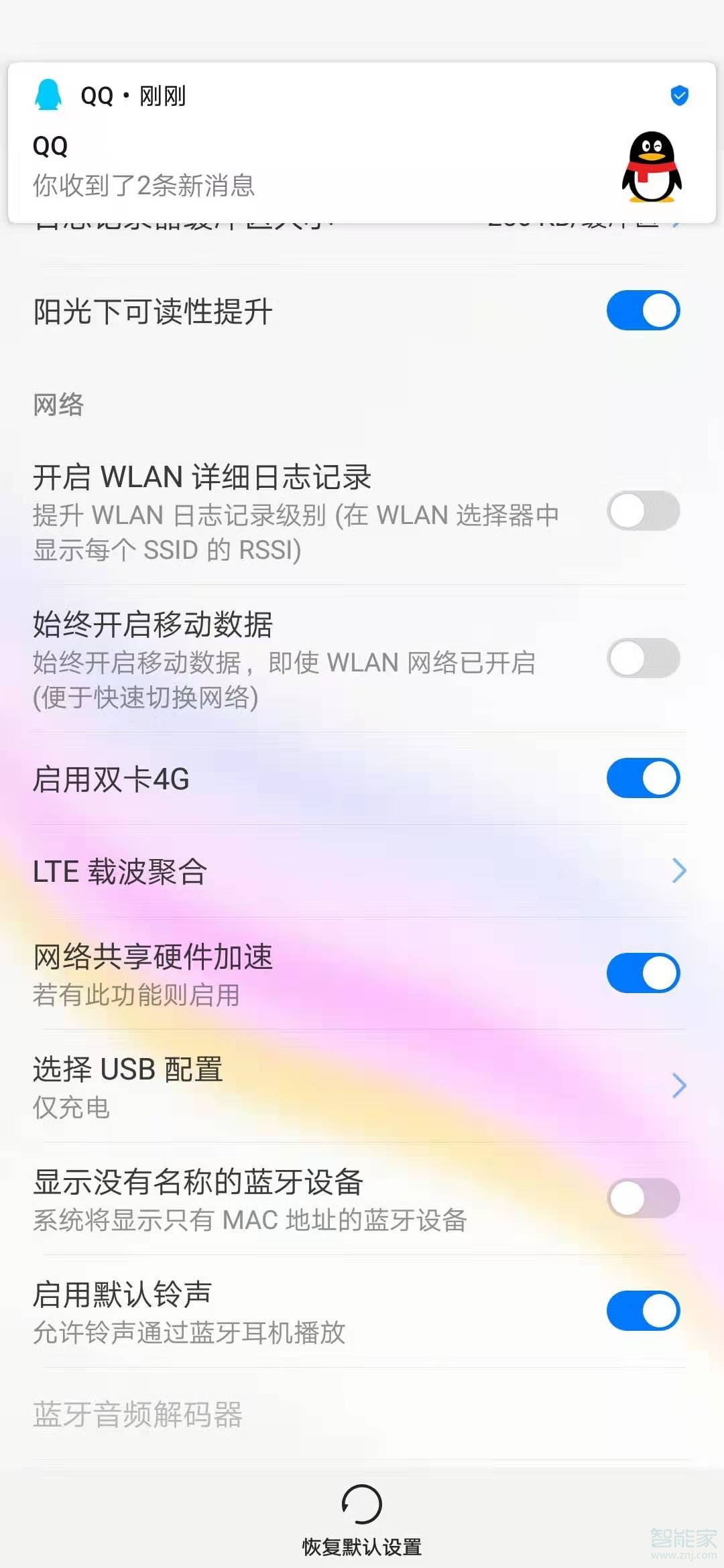The width and height of the screenshot is (724, 1568).
Task: Tap the blue QQ penguin icon in notification header
Action: [x=48, y=96]
